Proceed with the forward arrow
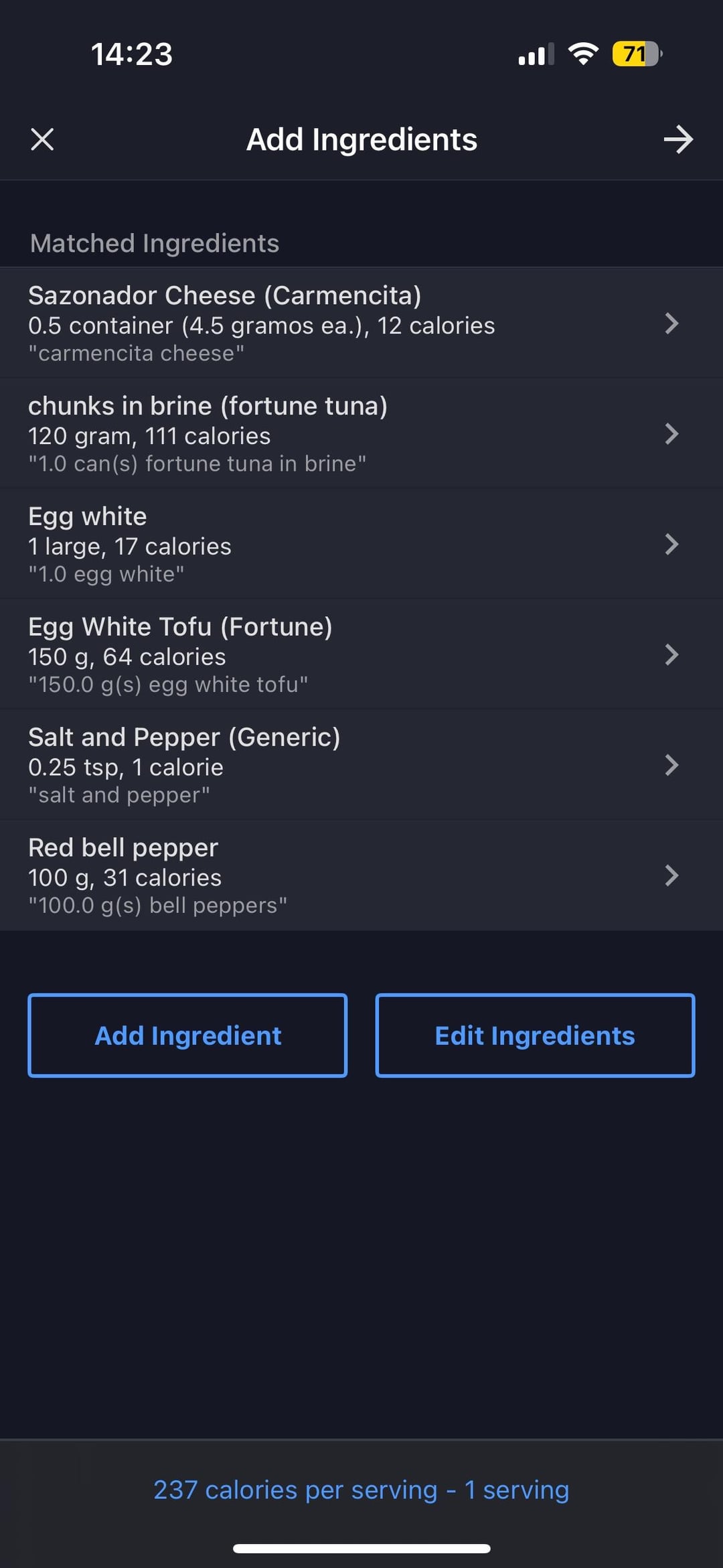Image resolution: width=723 pixels, height=1568 pixels. click(678, 139)
